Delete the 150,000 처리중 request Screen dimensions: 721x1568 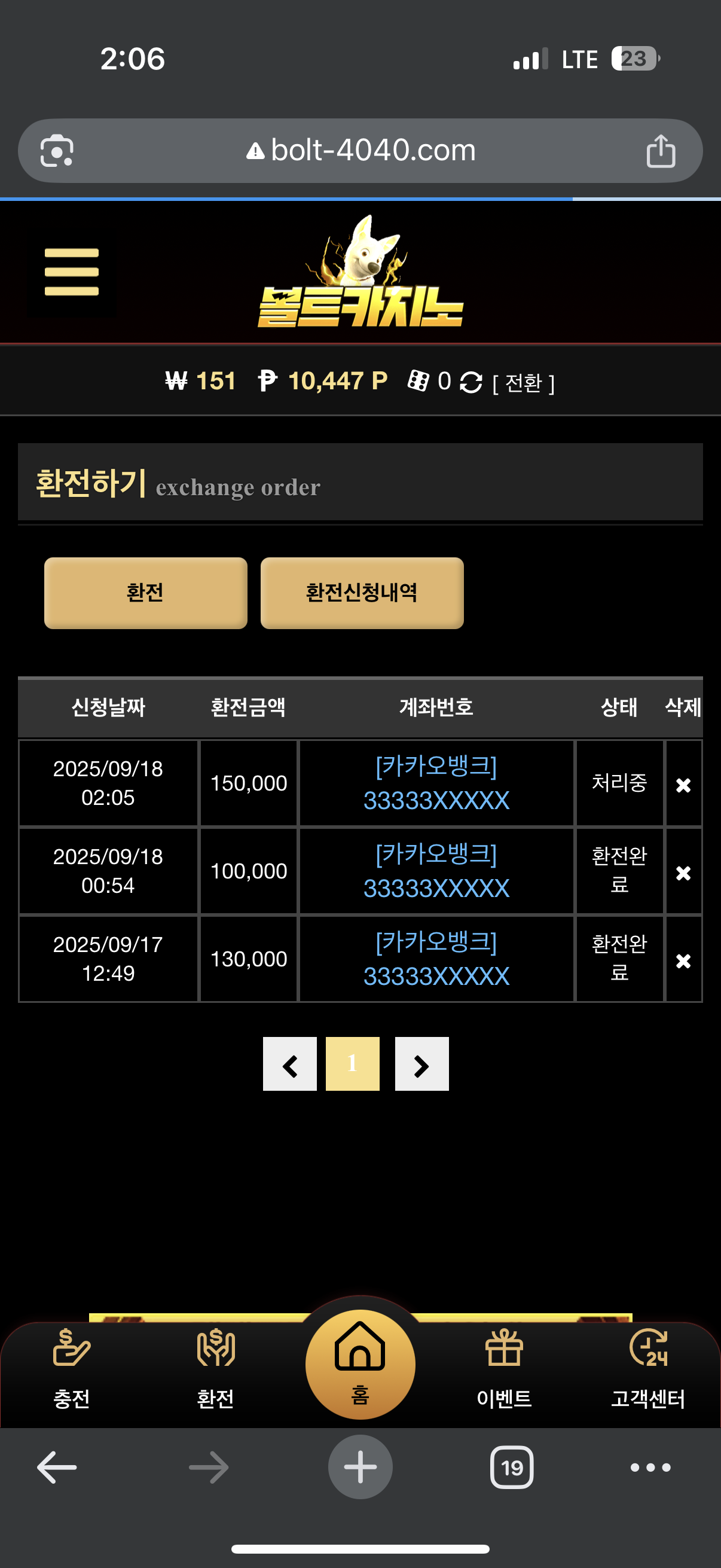click(683, 785)
